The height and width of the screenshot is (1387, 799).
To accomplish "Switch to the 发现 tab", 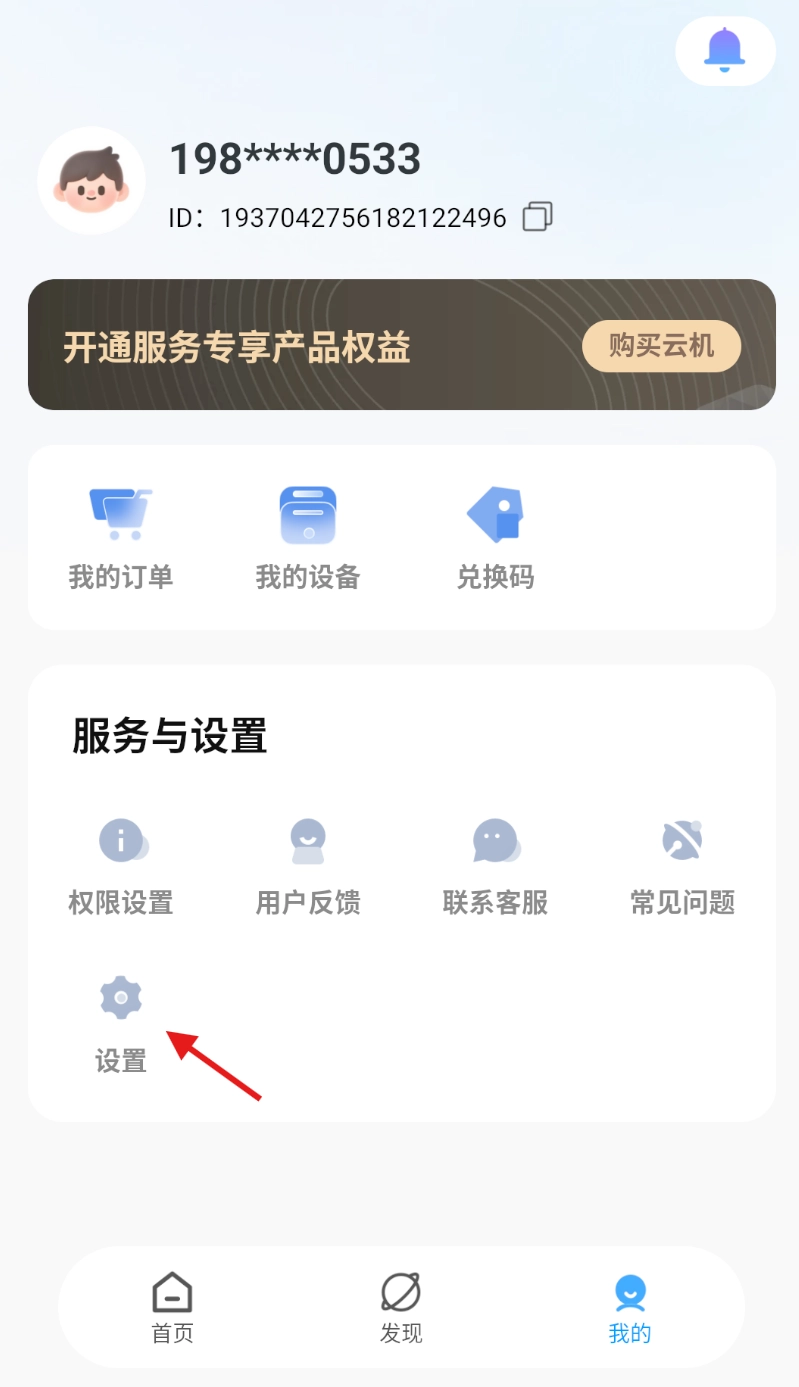I will (x=401, y=1307).
